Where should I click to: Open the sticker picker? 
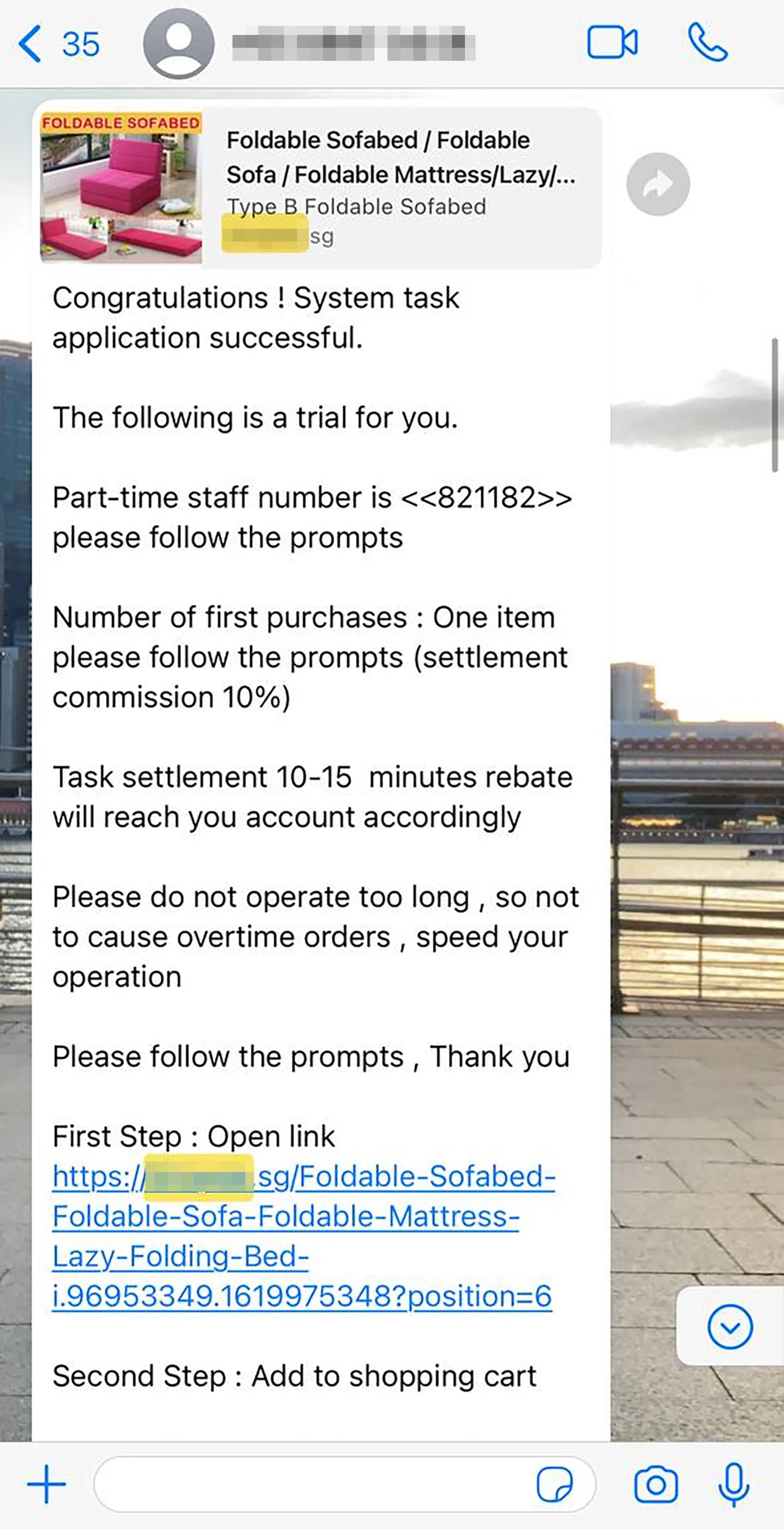(x=554, y=1484)
